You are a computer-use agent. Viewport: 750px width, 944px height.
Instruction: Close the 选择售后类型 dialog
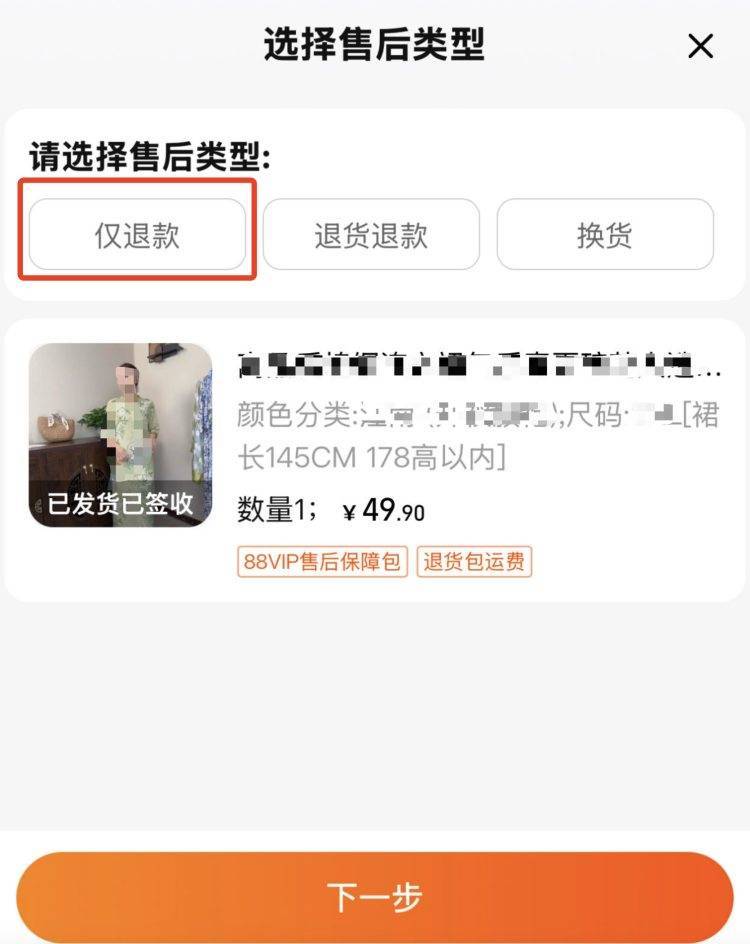(700, 46)
